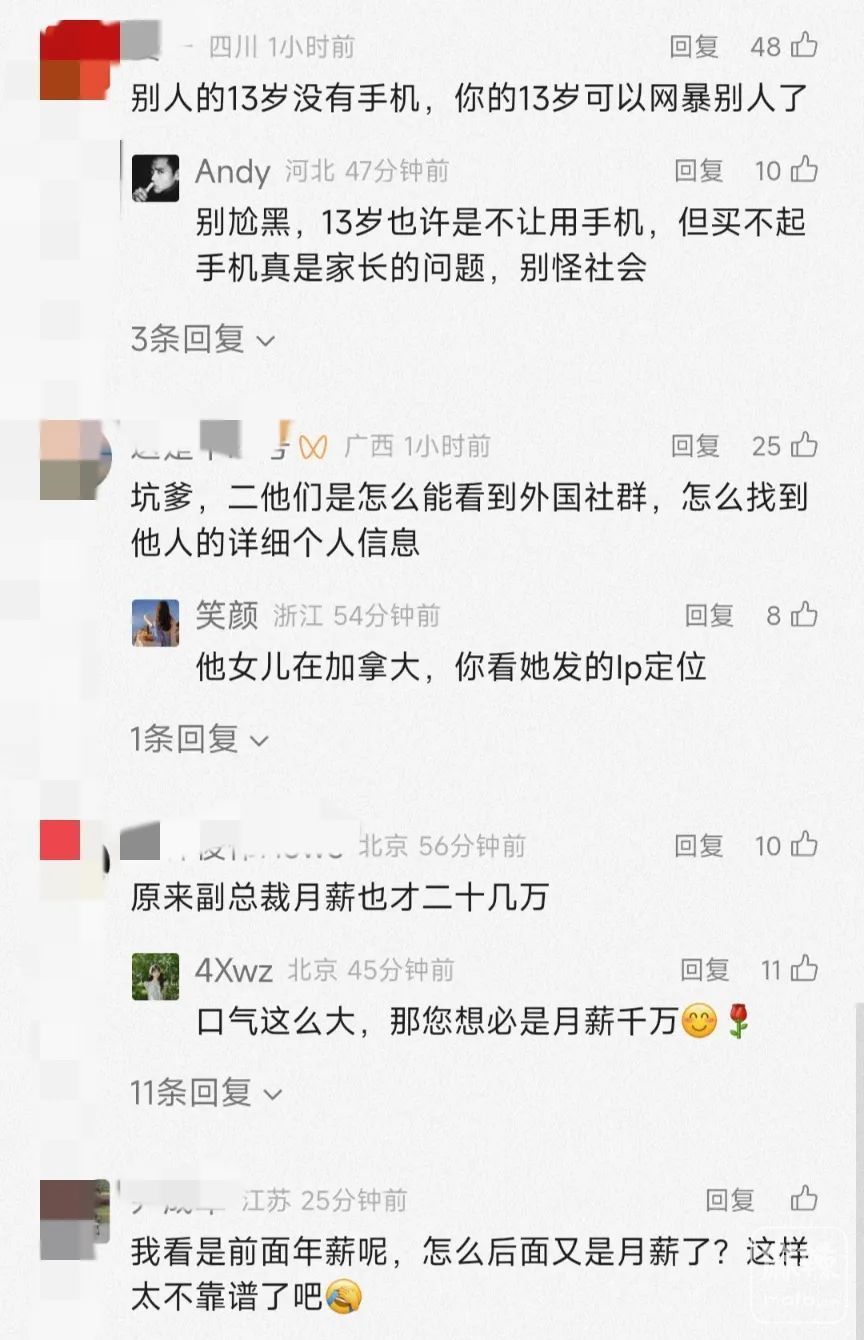Reply to the Jiangsu comment about 年薪
864x1340 pixels.
click(x=729, y=1199)
